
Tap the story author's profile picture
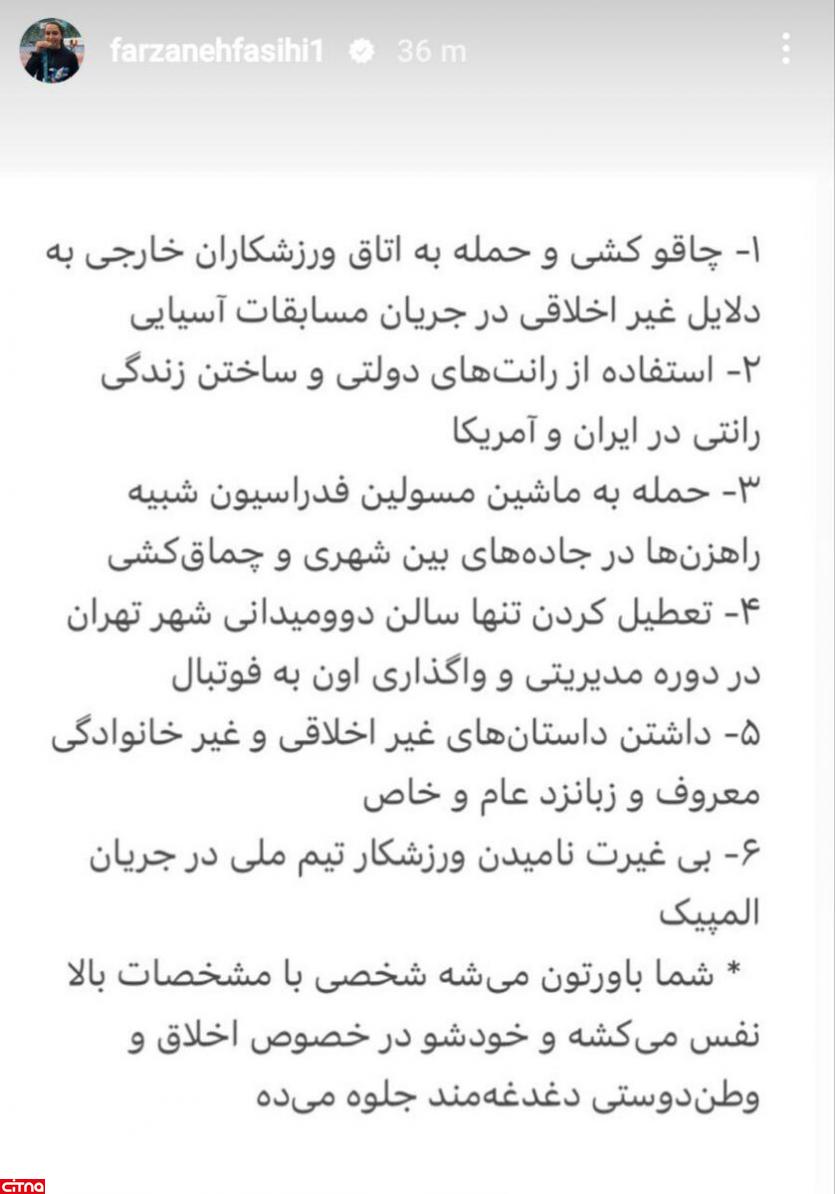[x=51, y=51]
